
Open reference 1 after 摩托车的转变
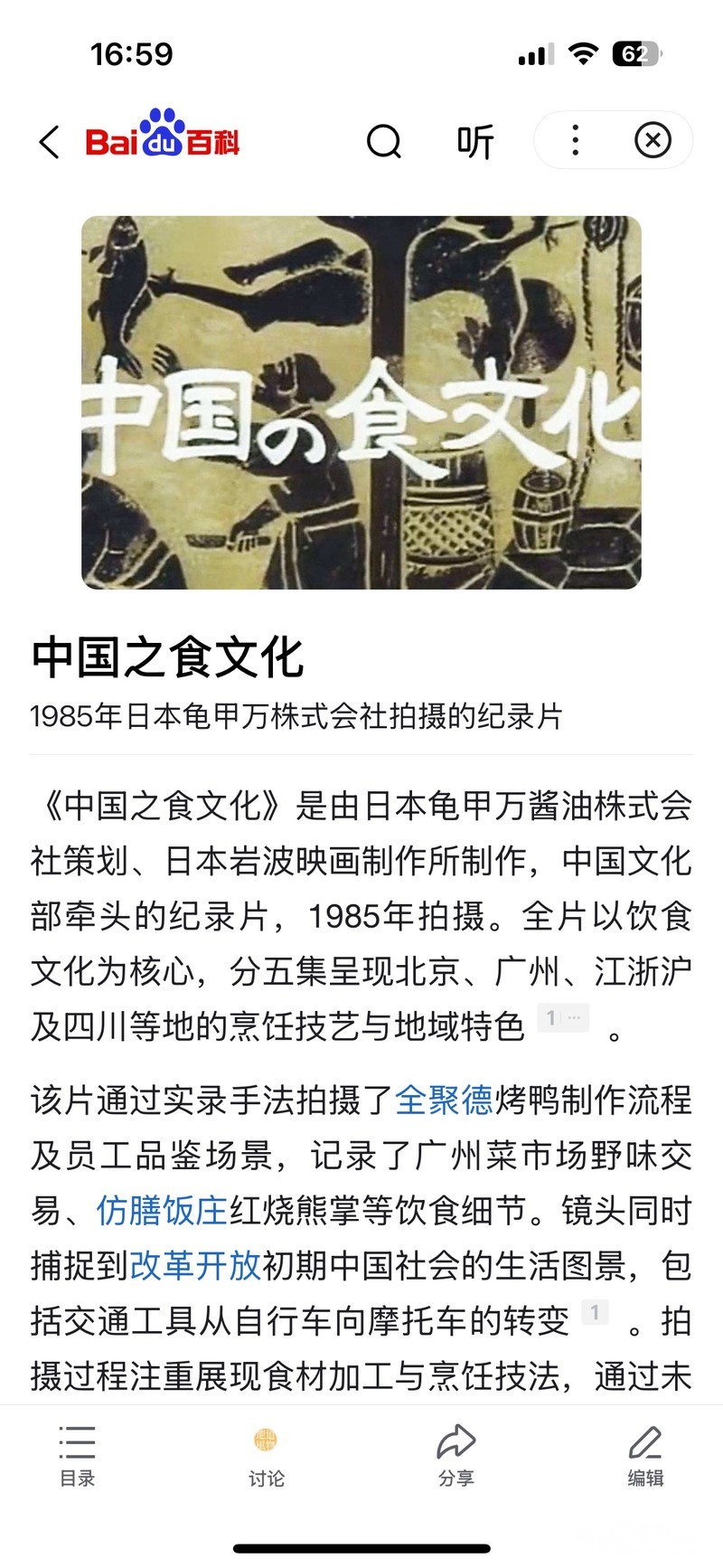(595, 1312)
